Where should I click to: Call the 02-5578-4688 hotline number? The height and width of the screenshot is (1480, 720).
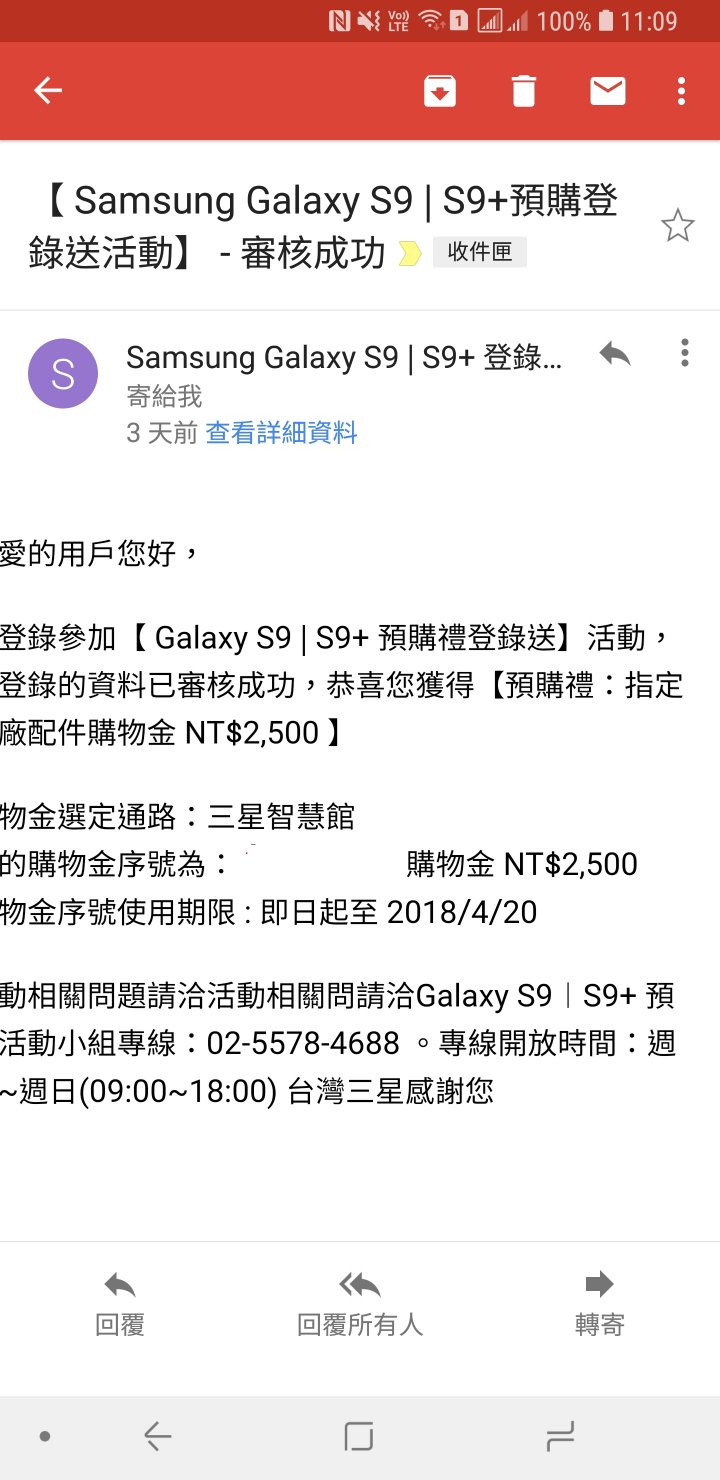point(303,1044)
